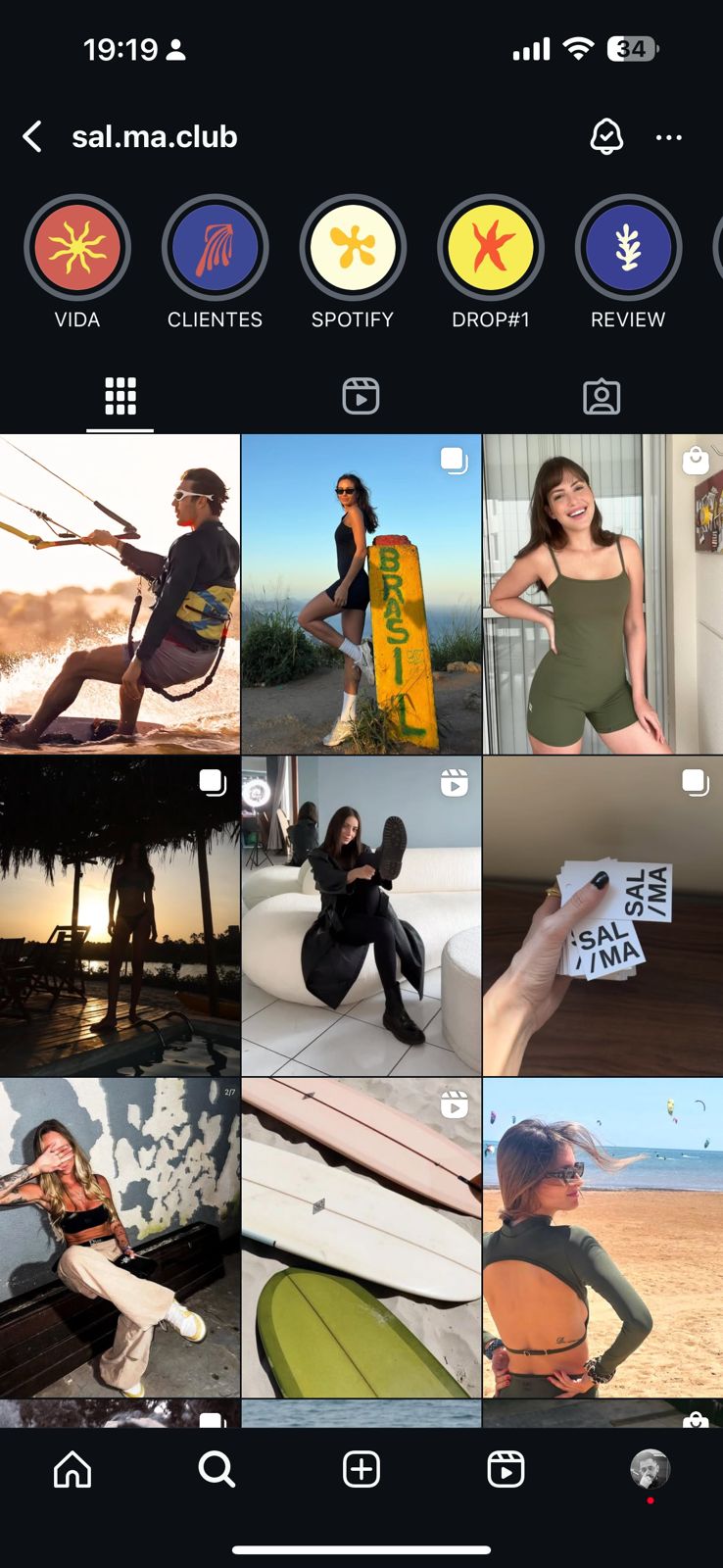Open the Reels tab in bottom bar

tap(506, 1469)
